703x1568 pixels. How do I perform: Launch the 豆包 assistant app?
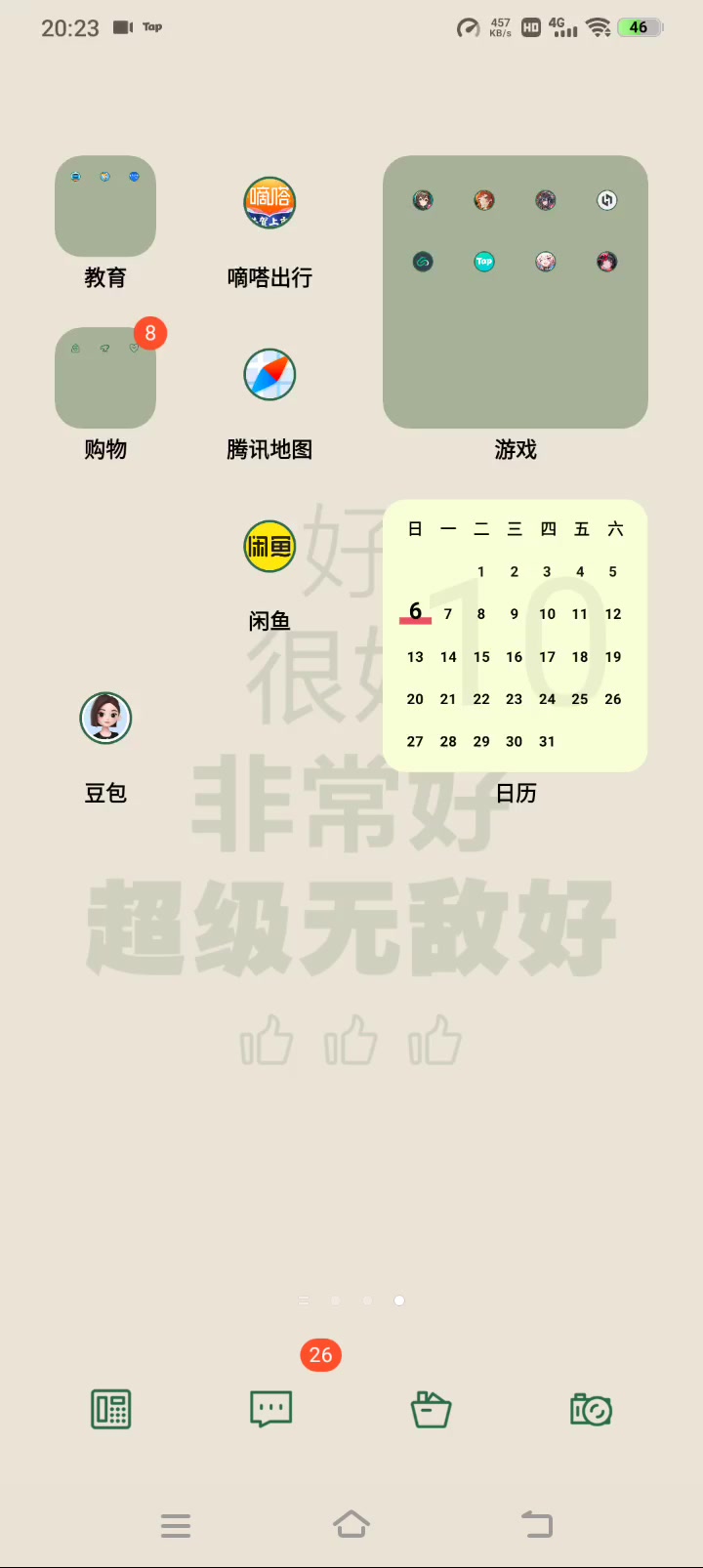click(x=105, y=719)
